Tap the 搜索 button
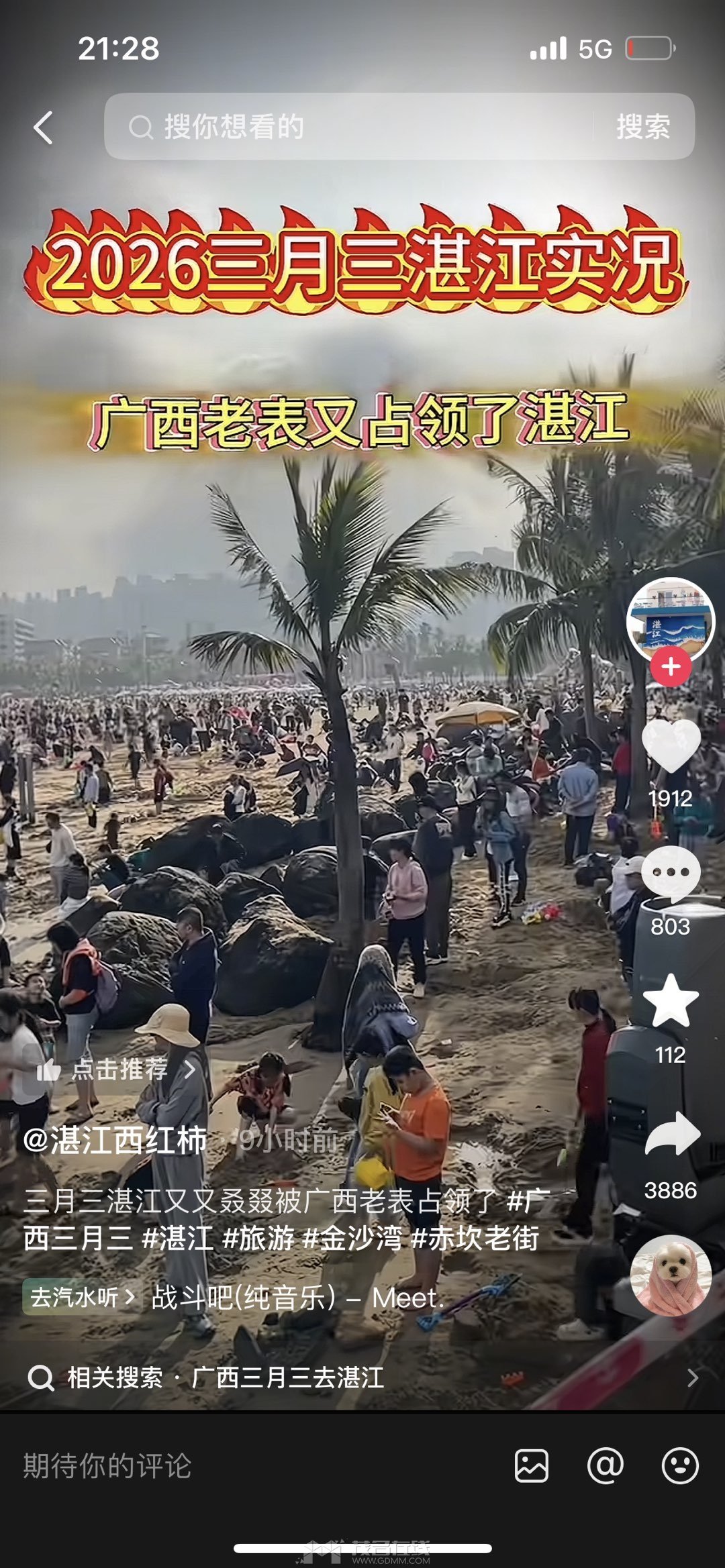The width and height of the screenshot is (725, 1568). [x=643, y=127]
